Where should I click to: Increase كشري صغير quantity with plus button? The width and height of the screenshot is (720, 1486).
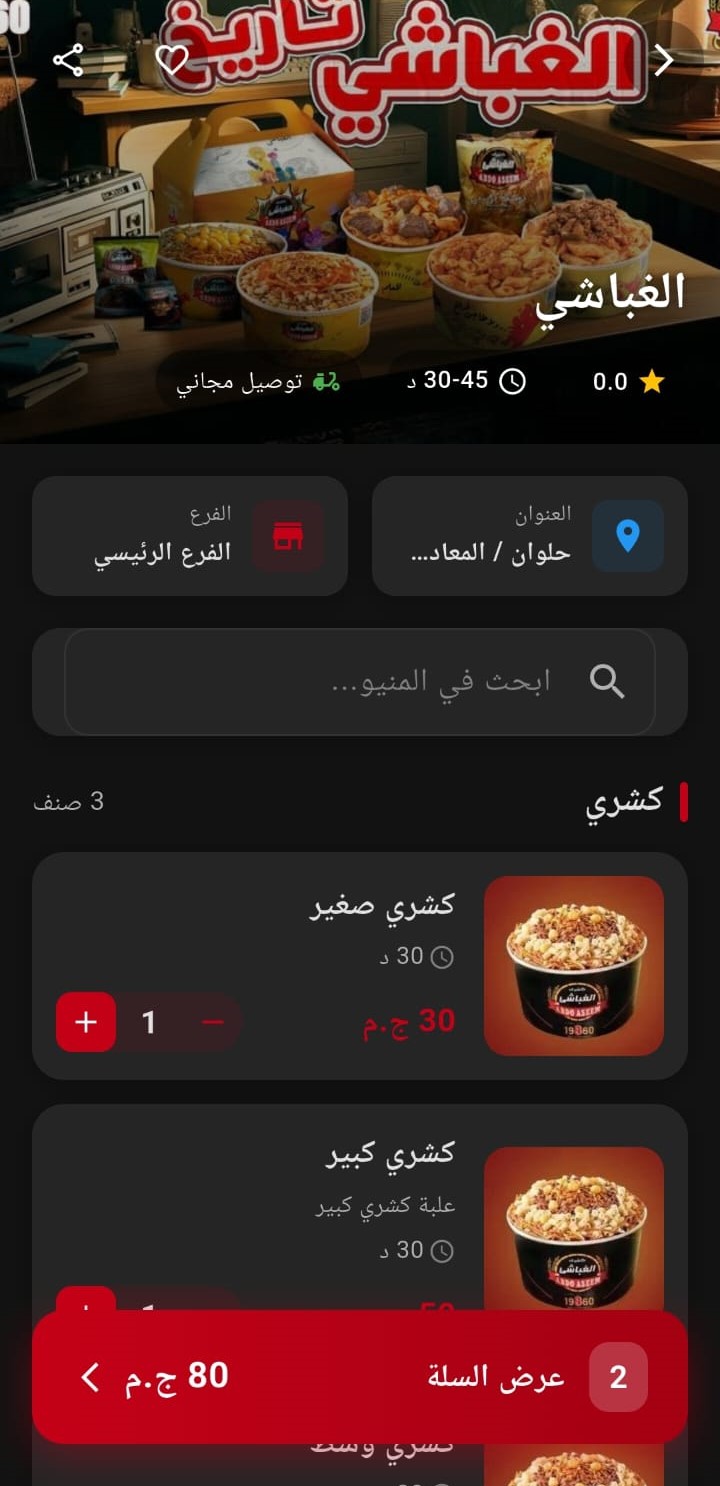pyautogui.click(x=85, y=1022)
